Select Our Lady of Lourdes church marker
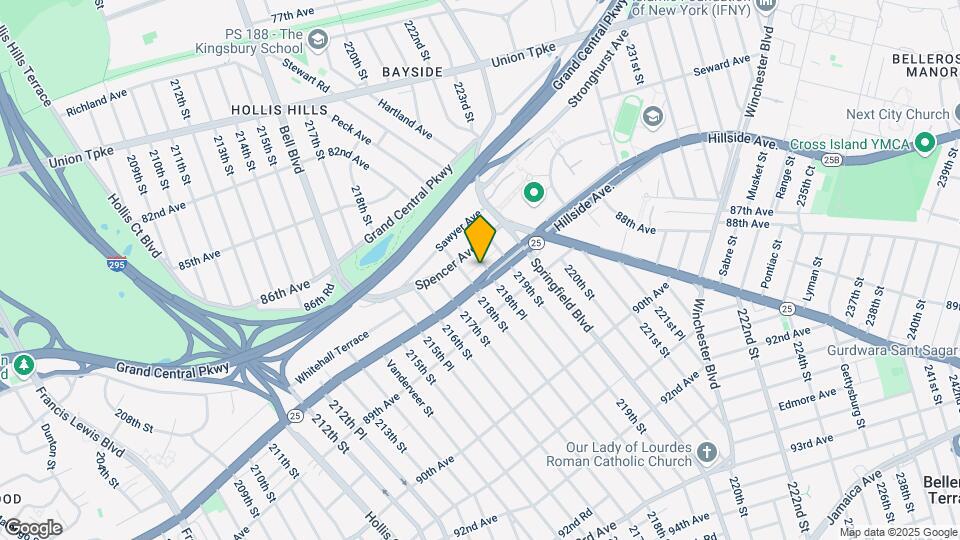 point(707,453)
